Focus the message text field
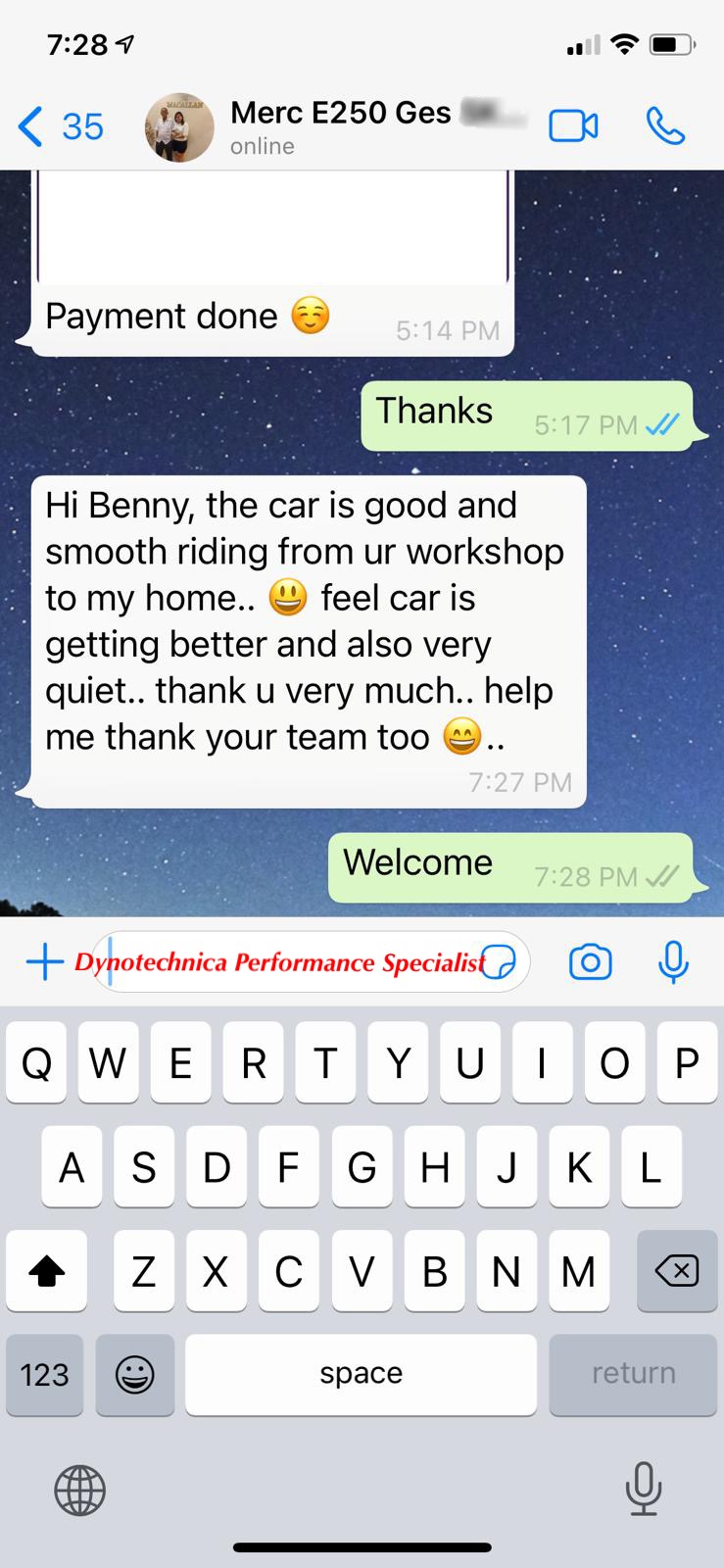Viewport: 724px width, 1568px height. tap(294, 961)
